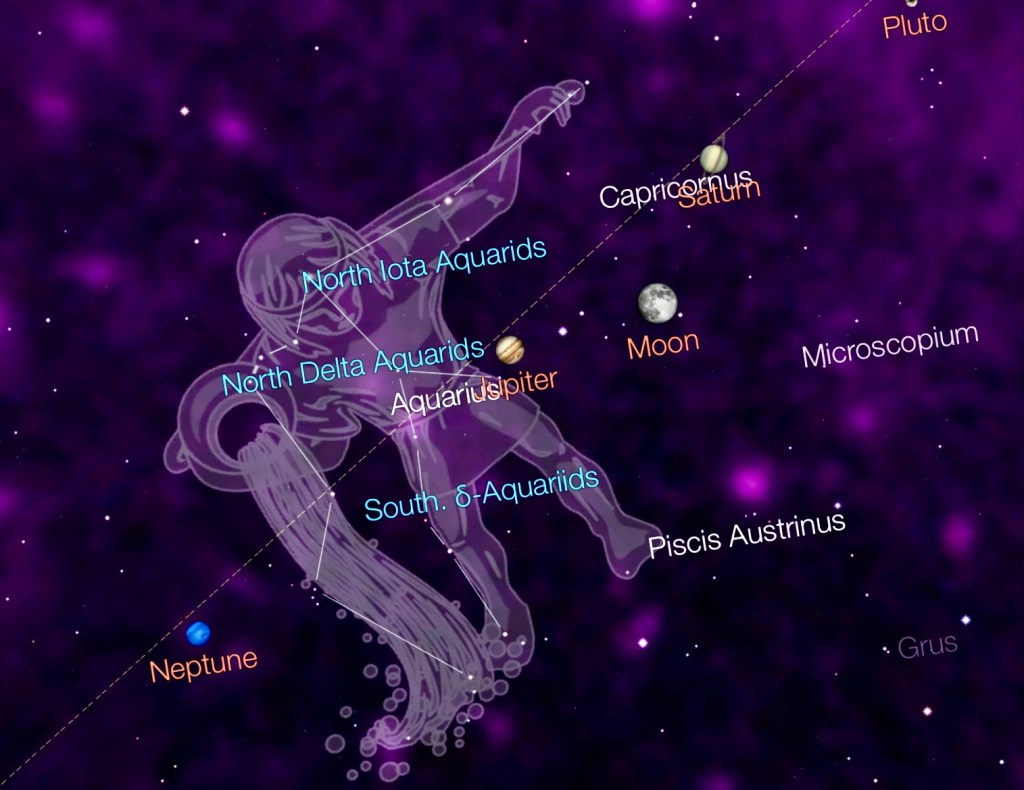This screenshot has width=1024, height=790.
Task: Open the North Delta Aquarids meteor shower
Action: click(x=352, y=366)
